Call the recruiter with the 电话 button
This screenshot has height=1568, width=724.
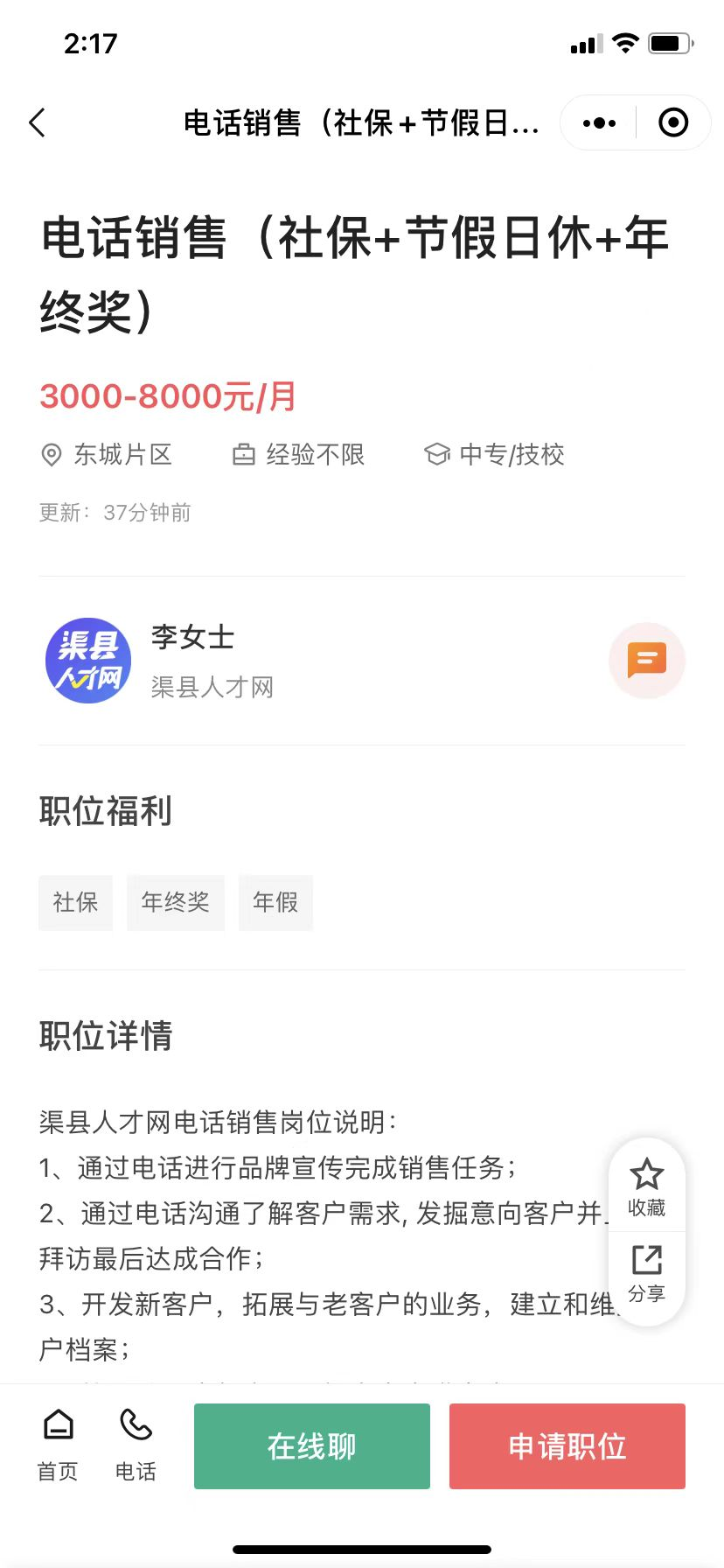136,1445
